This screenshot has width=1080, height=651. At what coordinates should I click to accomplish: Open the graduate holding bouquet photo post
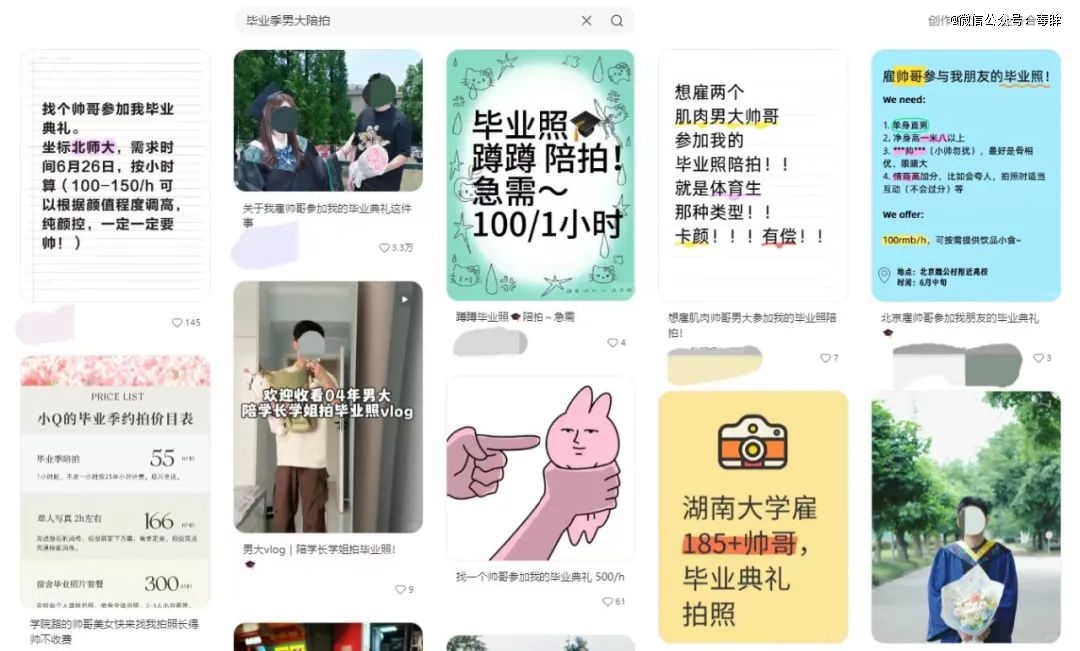(x=965, y=517)
